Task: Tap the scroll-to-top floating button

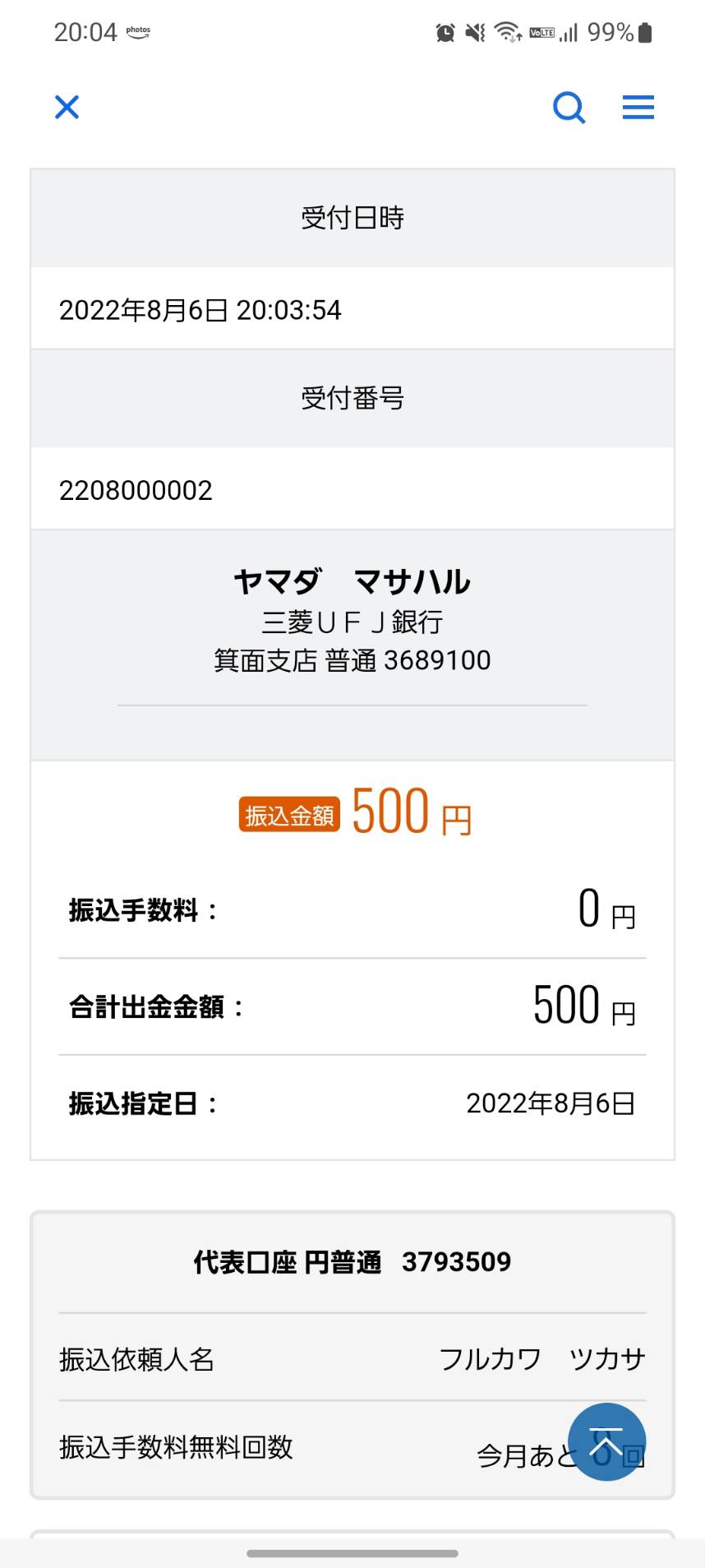Action: point(606,1441)
